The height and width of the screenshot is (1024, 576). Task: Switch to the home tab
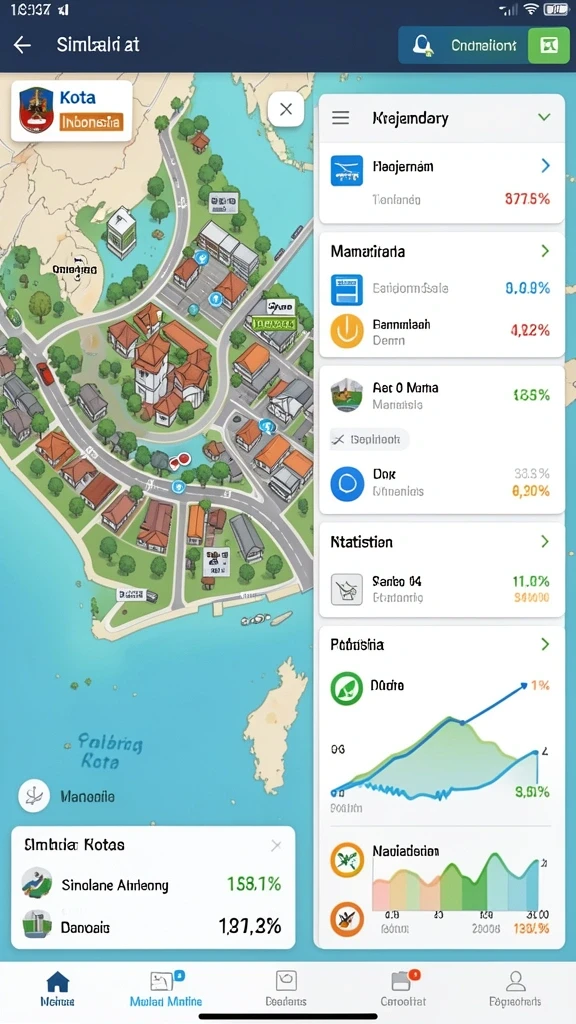point(57,988)
